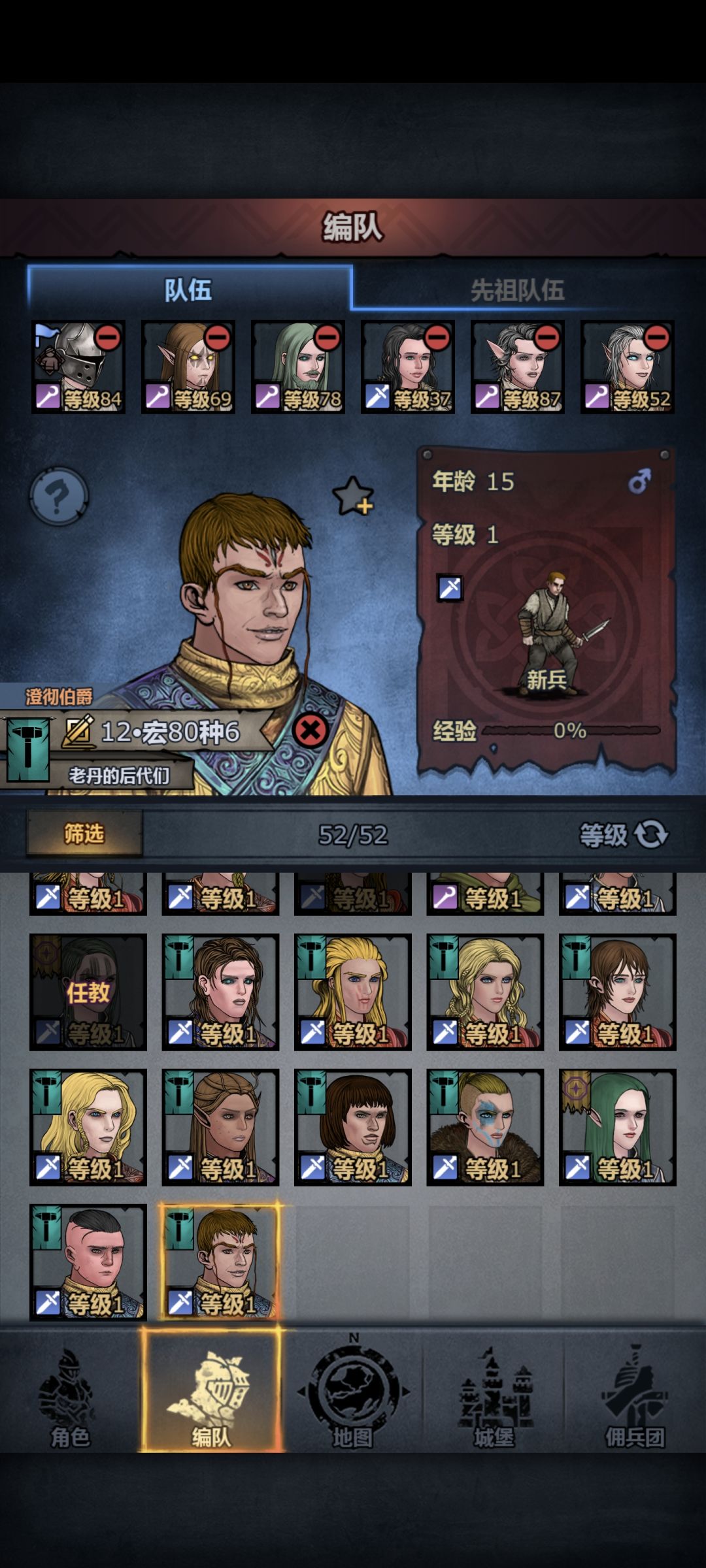706x1568 pixels.
Task: Select the 等级52 team member
Action: (x=628, y=367)
